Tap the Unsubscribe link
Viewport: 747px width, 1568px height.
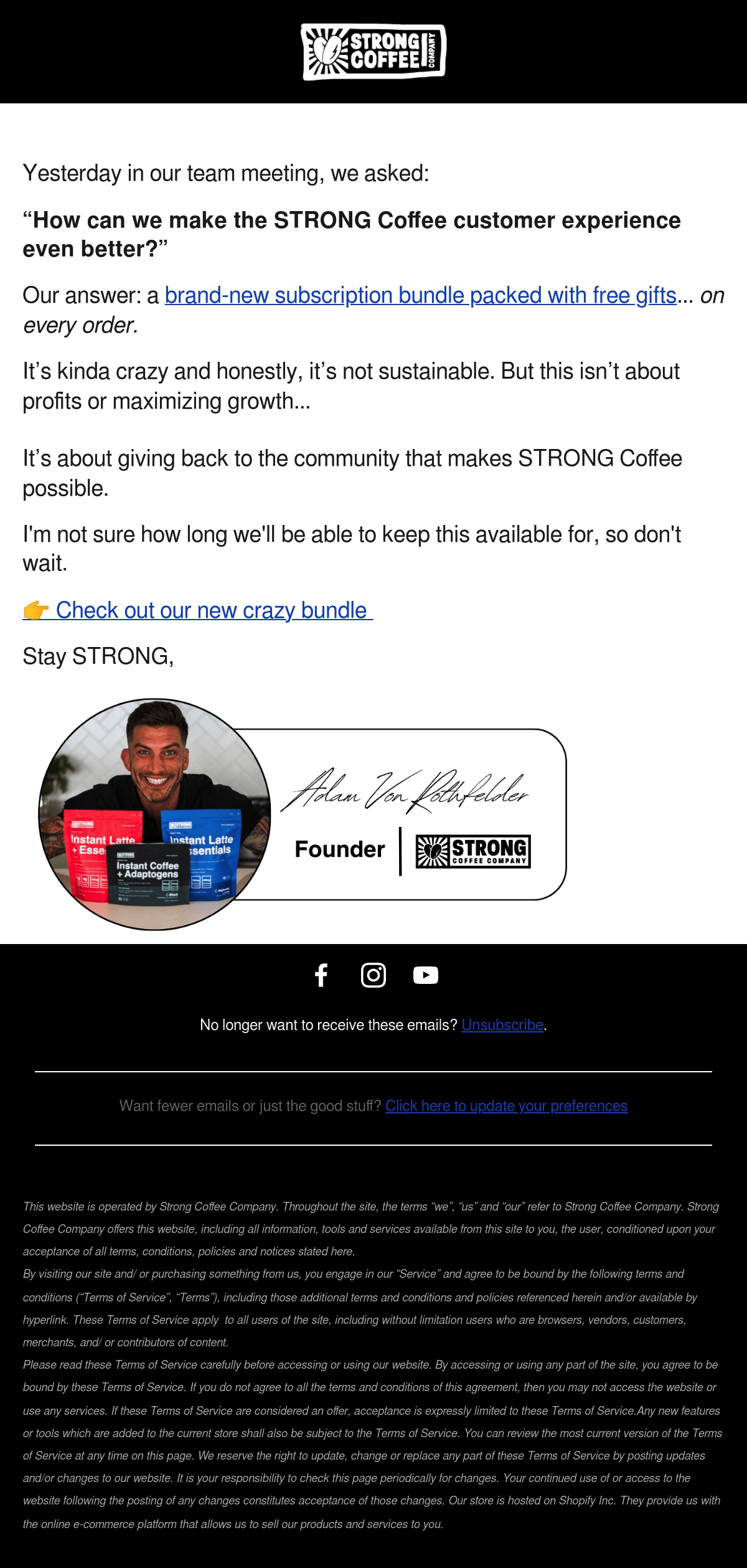[502, 1025]
